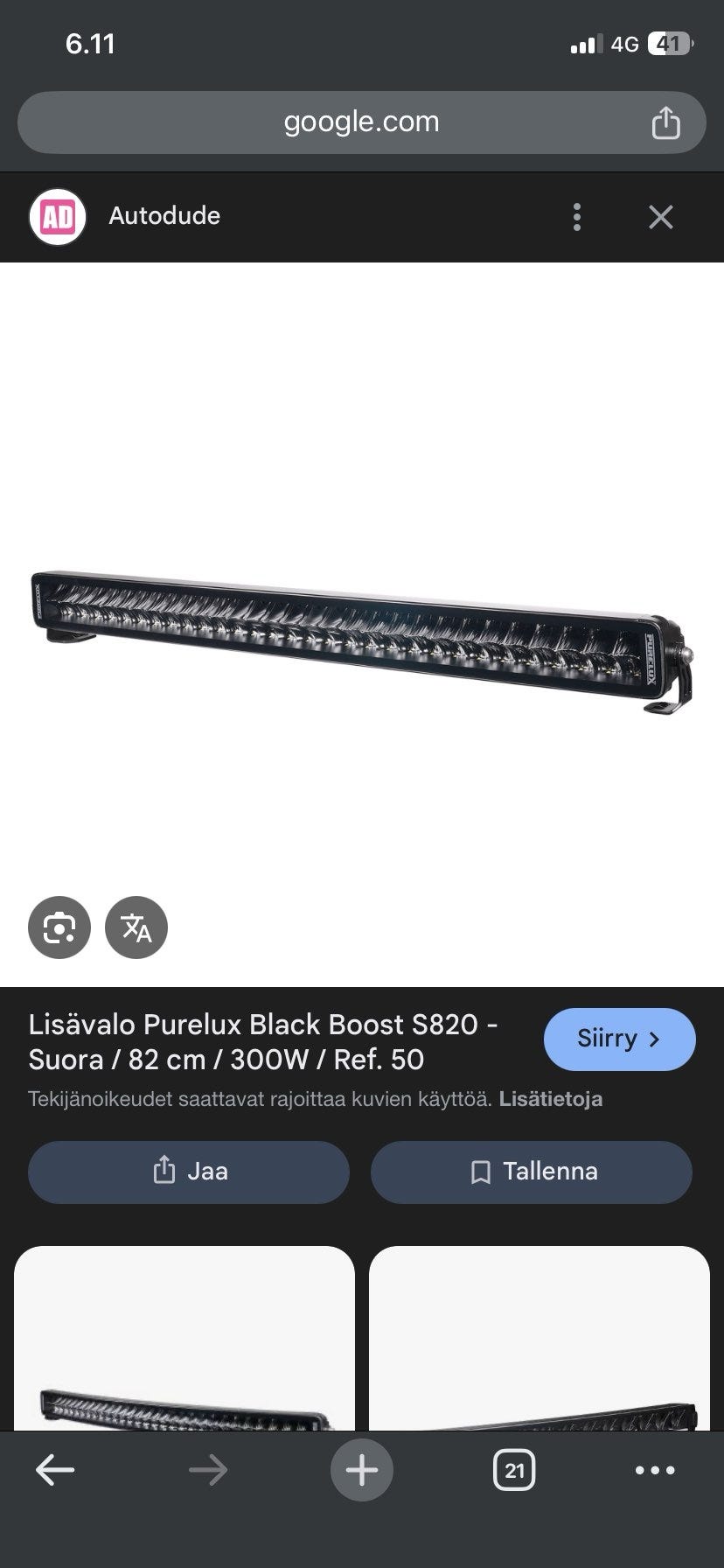Tap Siirry to visit the product page

[619, 1039]
